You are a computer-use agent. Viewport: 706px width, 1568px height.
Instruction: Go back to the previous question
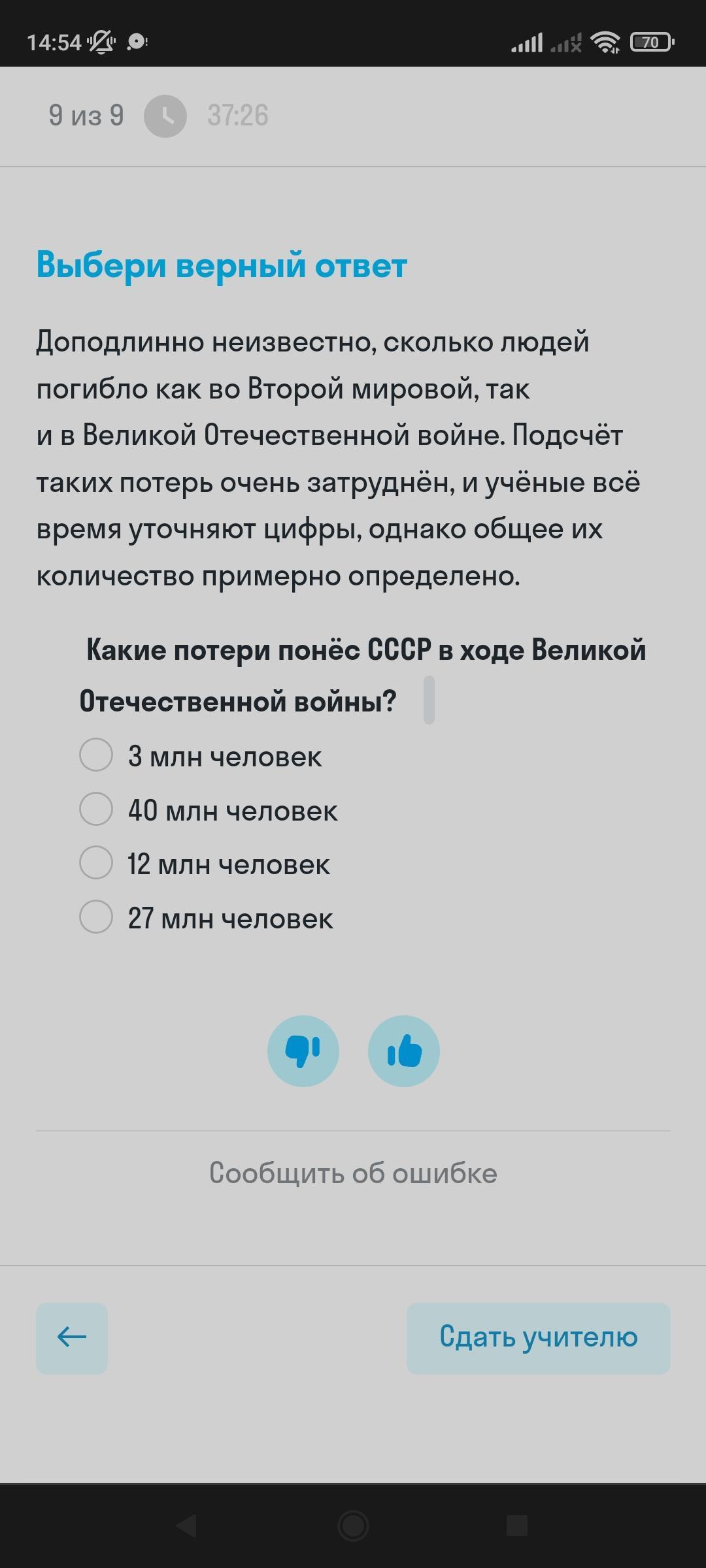(72, 1337)
